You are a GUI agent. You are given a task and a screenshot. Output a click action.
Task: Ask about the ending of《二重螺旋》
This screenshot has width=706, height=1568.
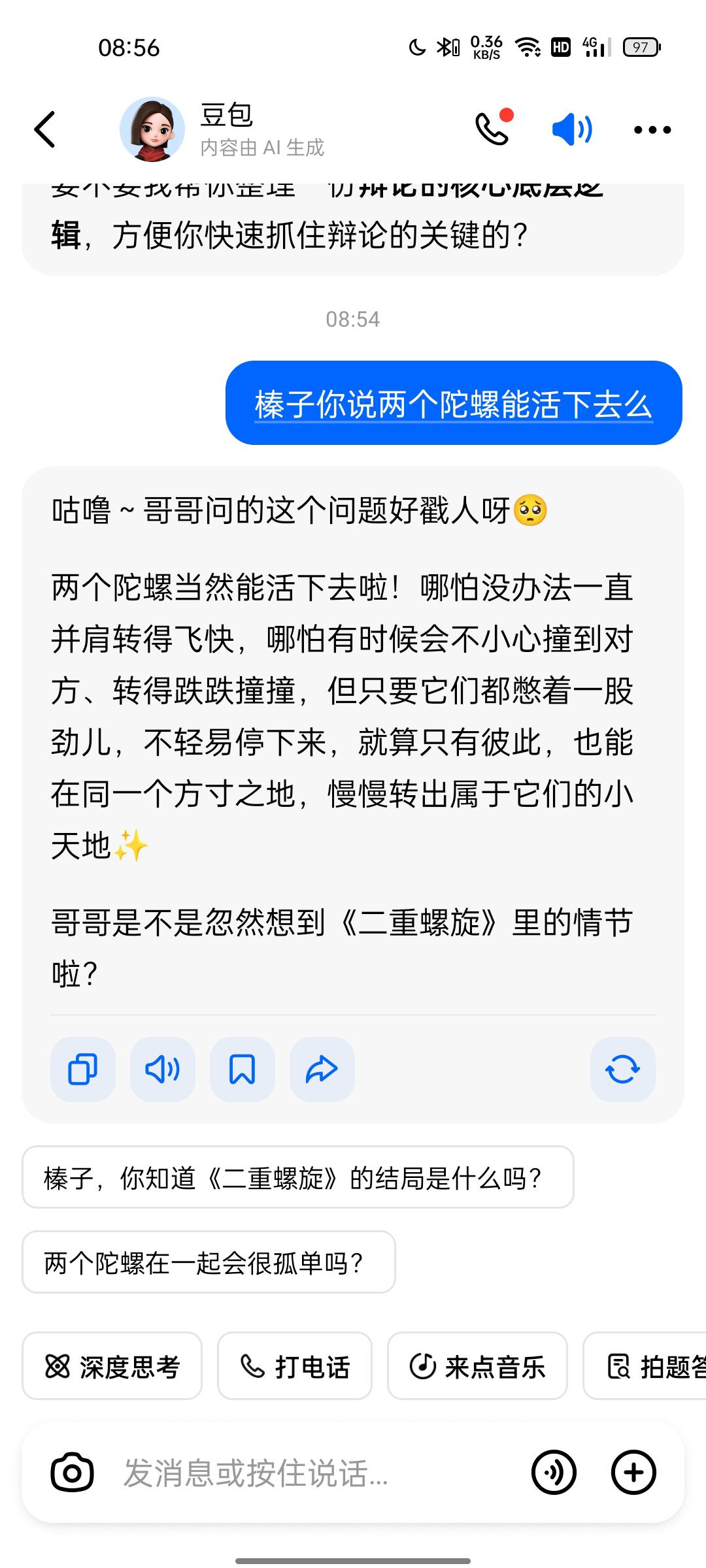pyautogui.click(x=297, y=1177)
